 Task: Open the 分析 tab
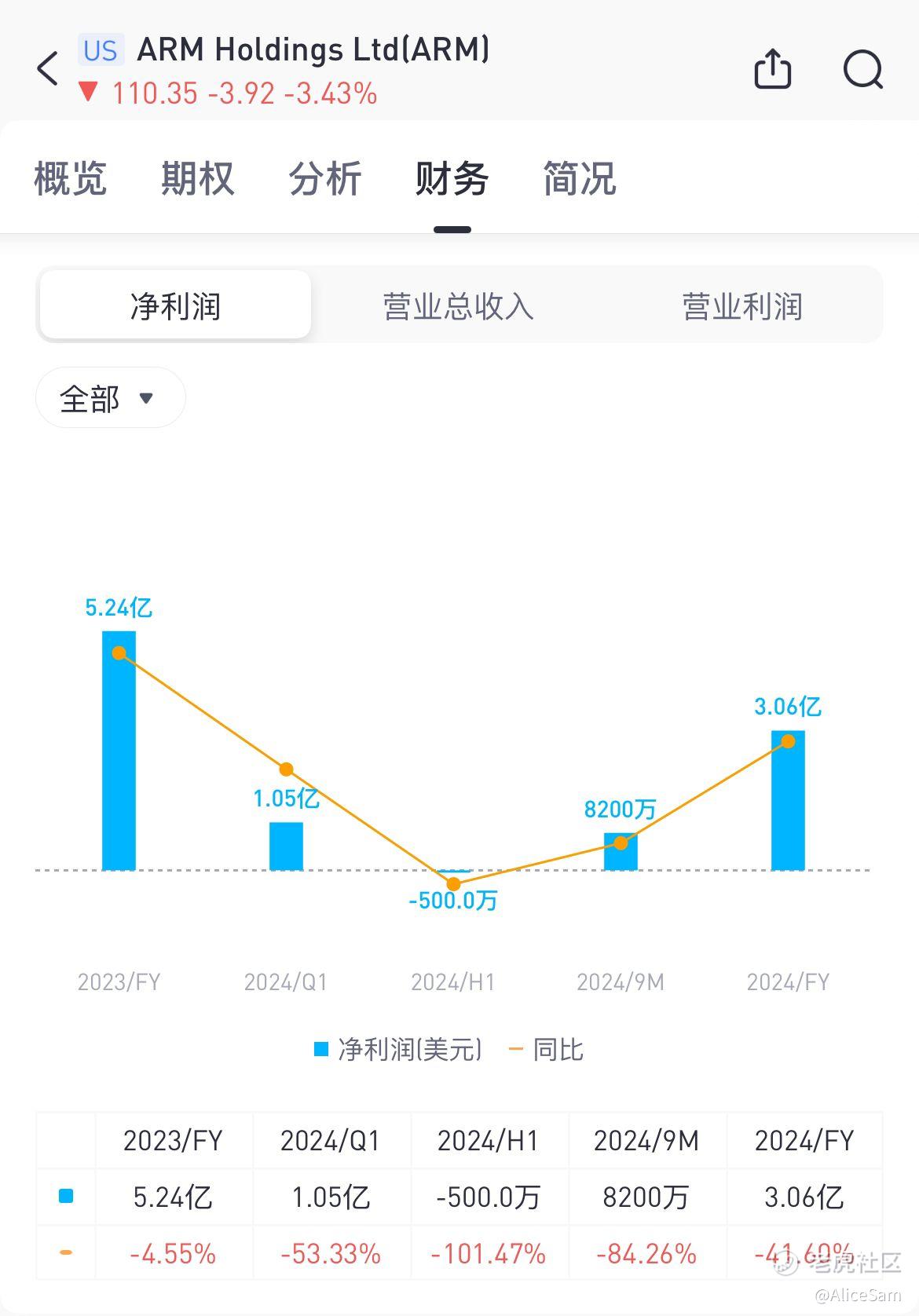[326, 179]
